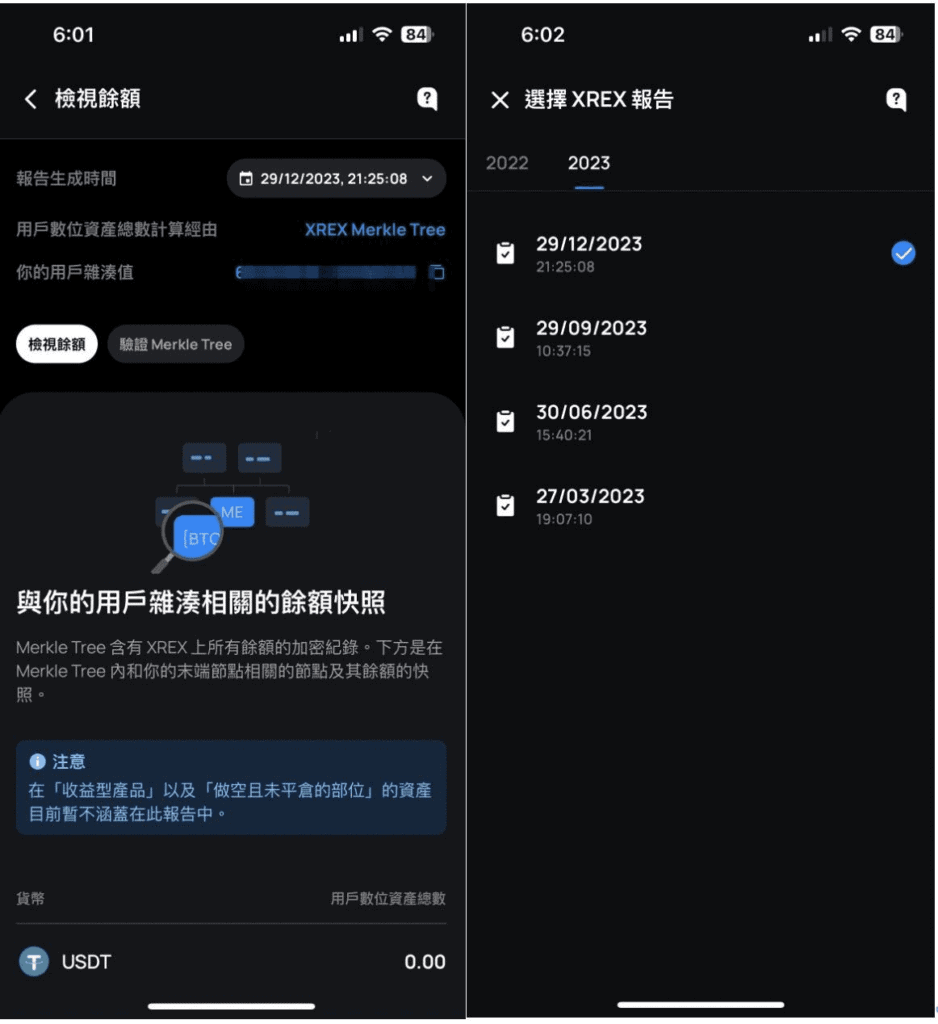Select the 檢視餘額 chip
Screen dimensions: 938x1024
pos(56,344)
